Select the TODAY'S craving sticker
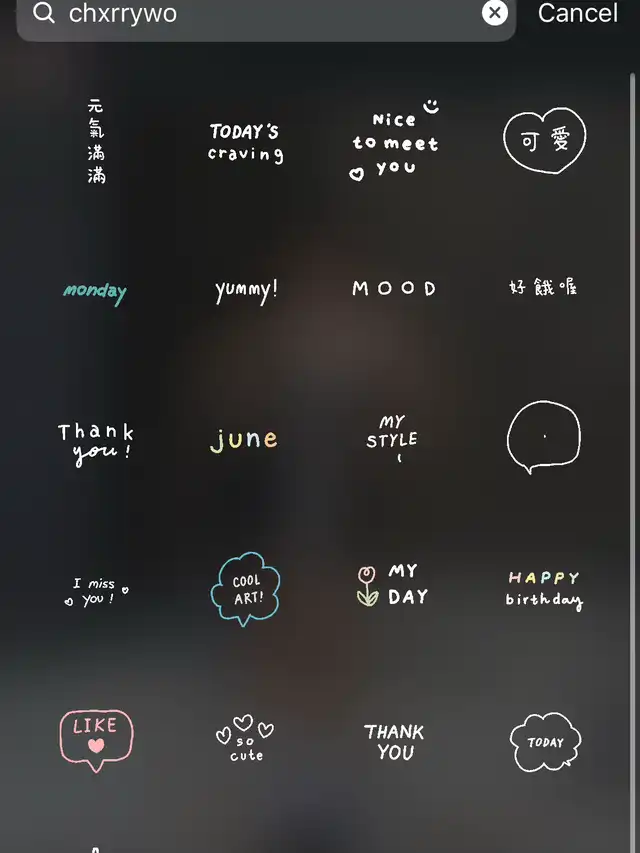640x853 pixels. [245, 143]
